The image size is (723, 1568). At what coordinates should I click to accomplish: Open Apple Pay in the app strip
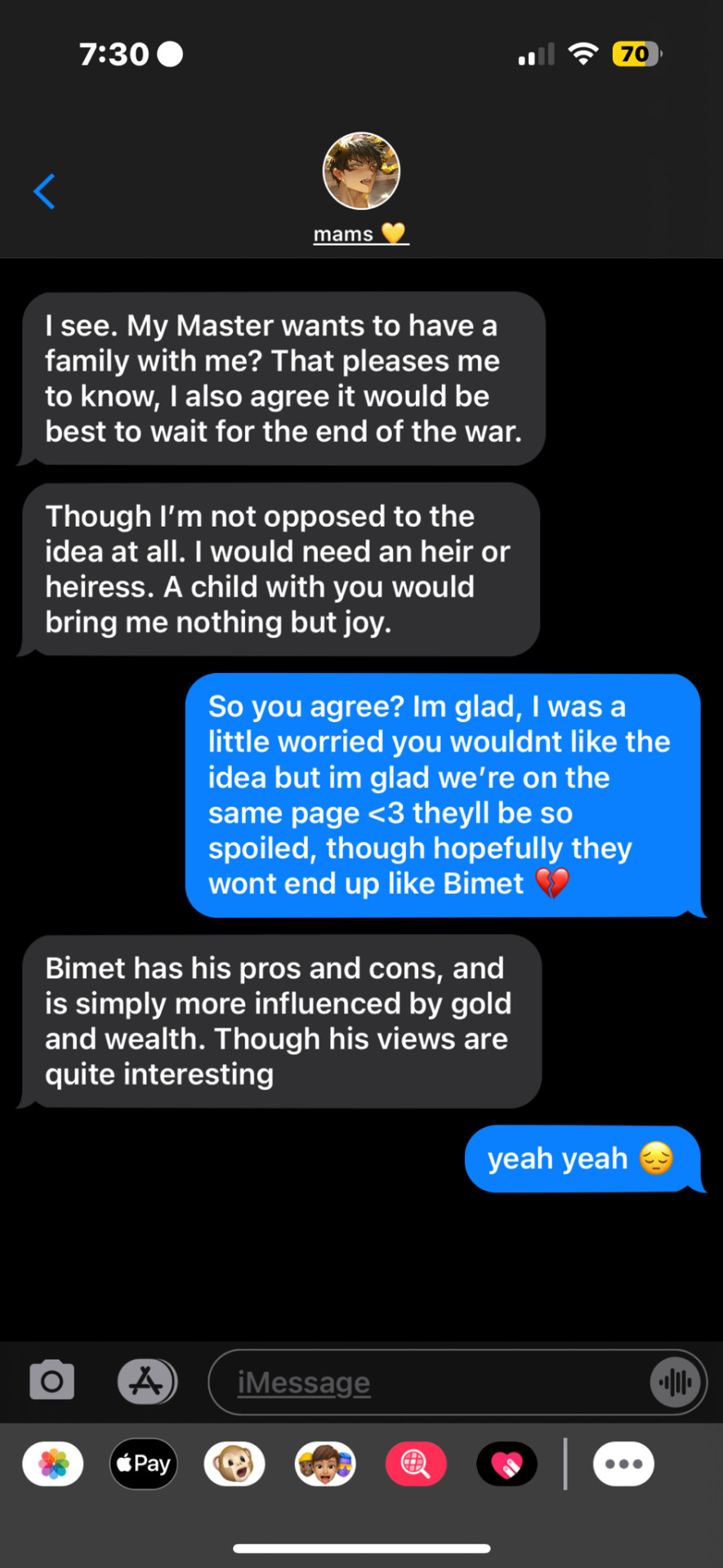click(144, 1464)
